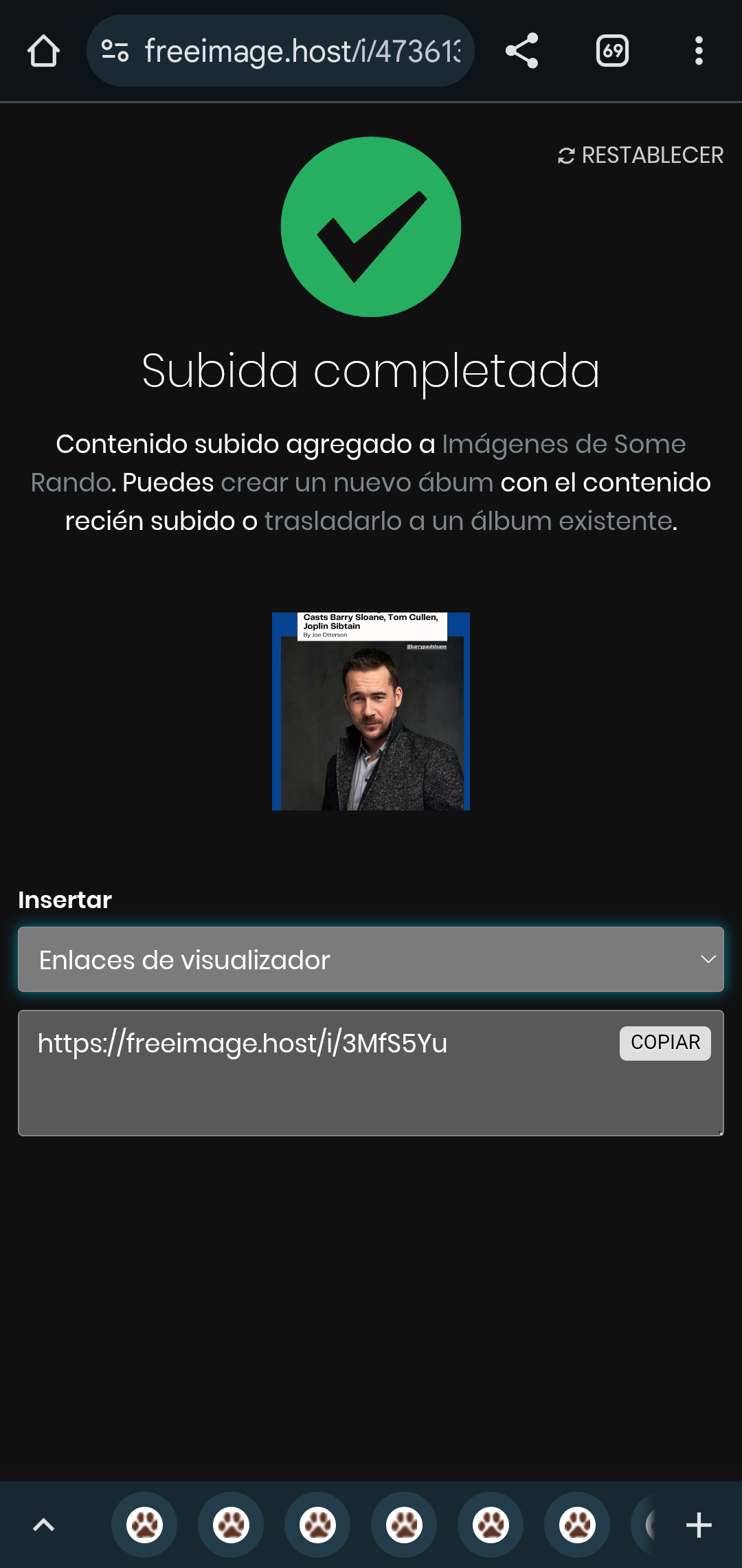
Task: Select trasladarlo a un álbum existente link
Action: click(468, 521)
